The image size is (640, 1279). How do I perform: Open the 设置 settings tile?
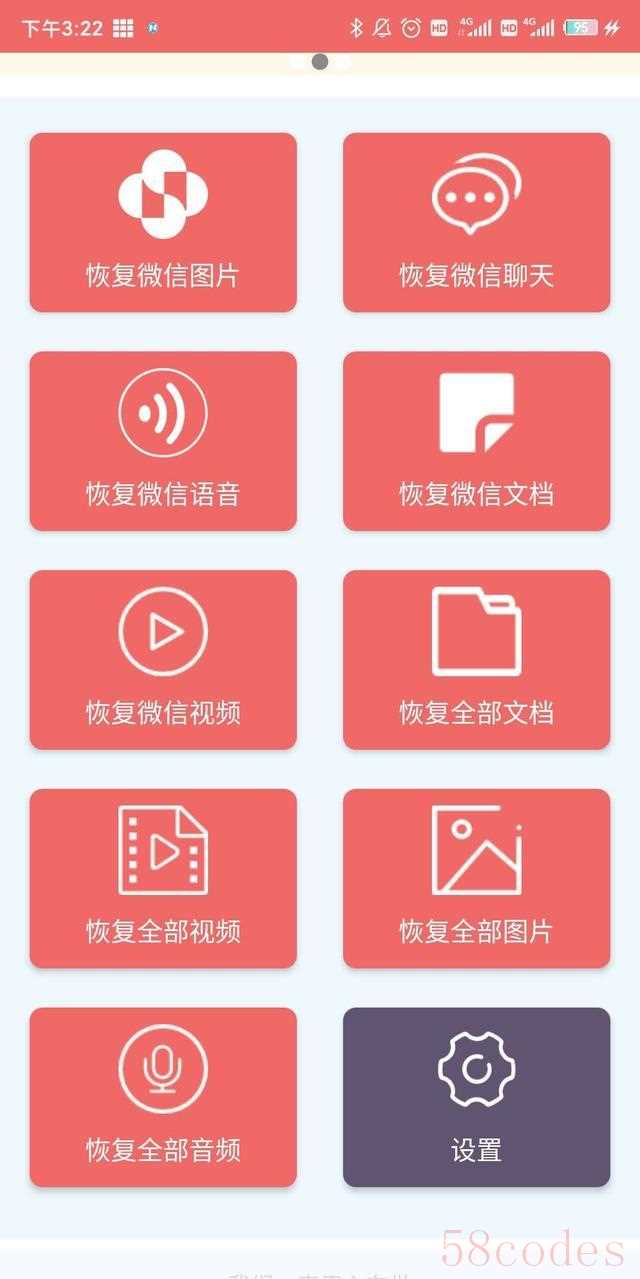[x=476, y=1097]
